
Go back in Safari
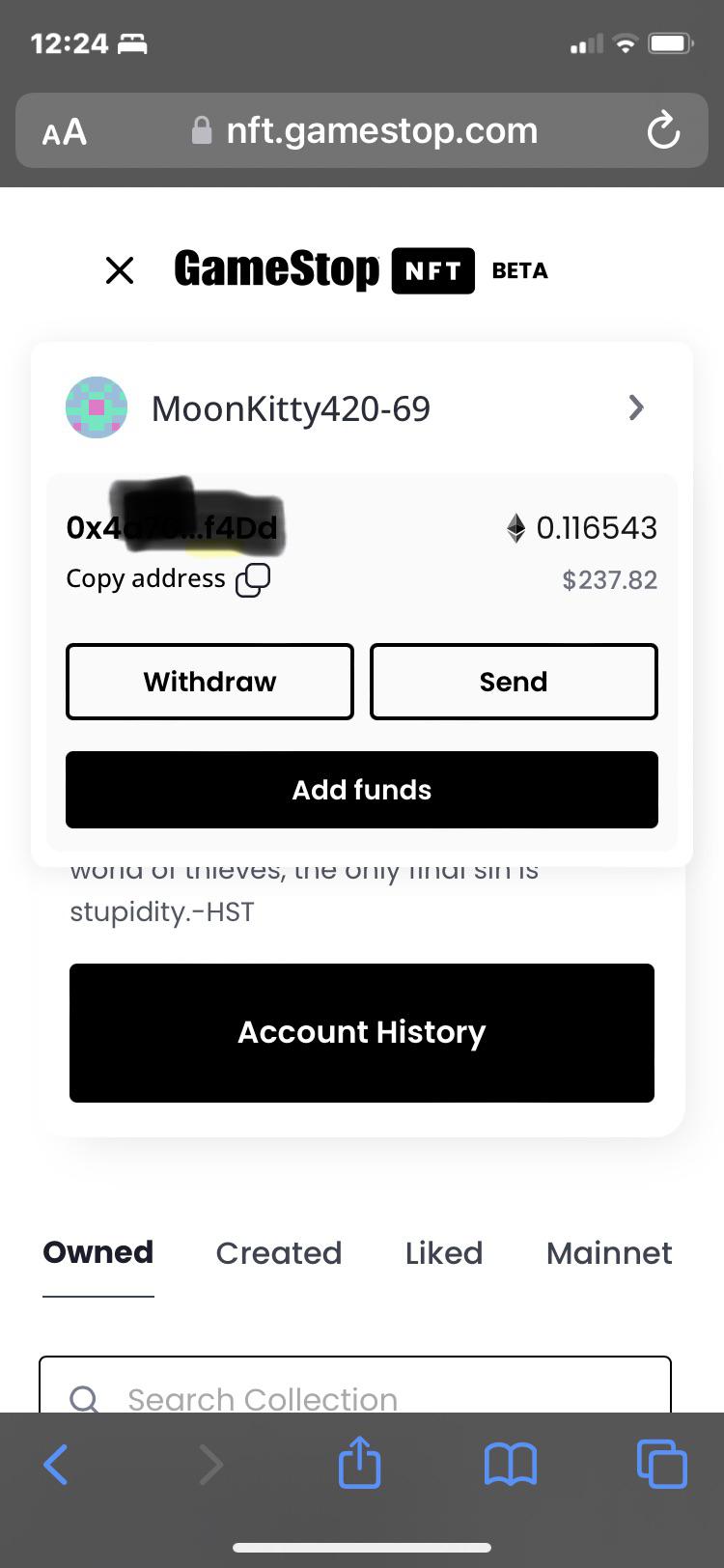56,1465
